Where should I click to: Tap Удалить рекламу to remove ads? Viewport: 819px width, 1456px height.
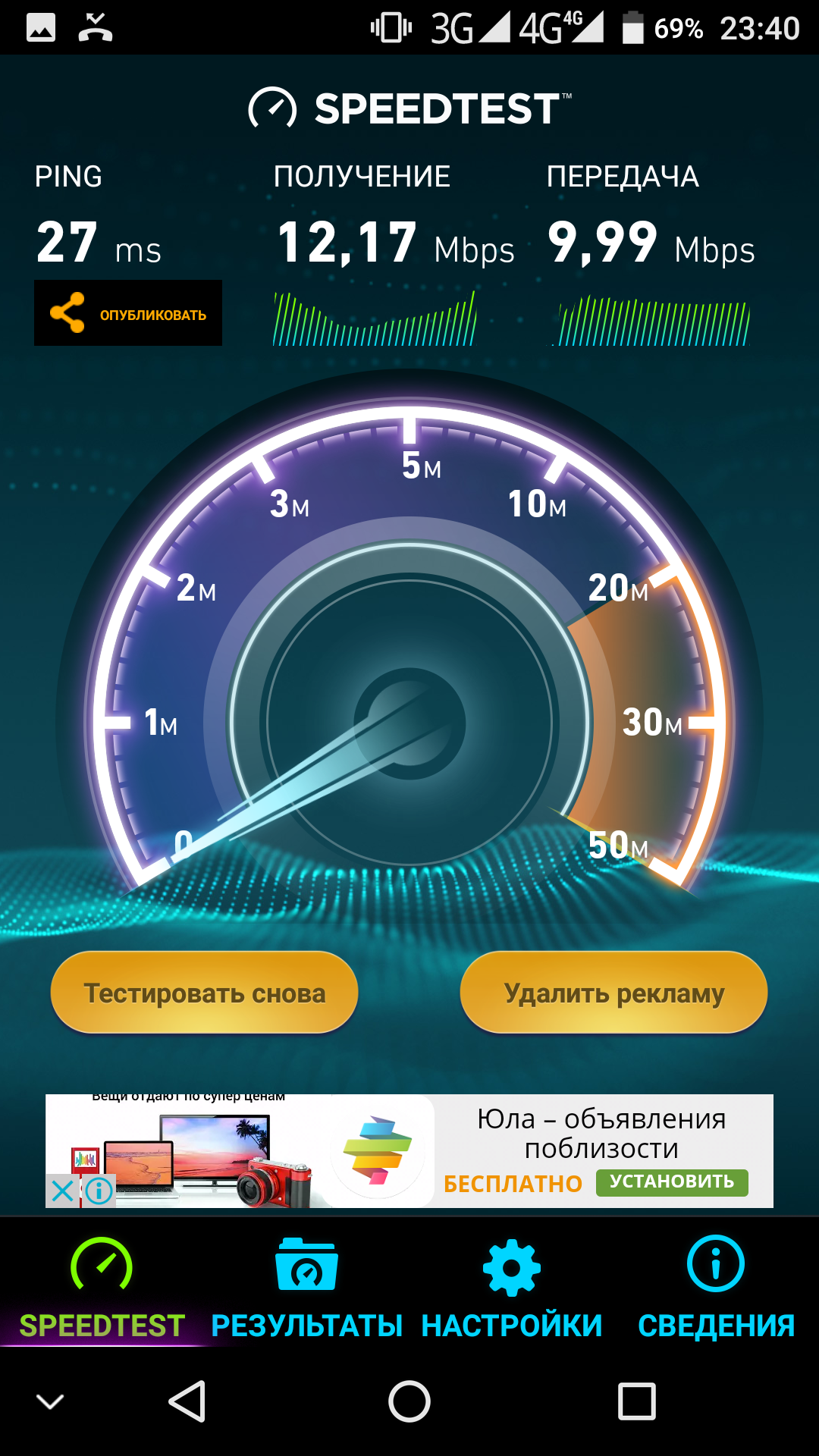pos(613,993)
